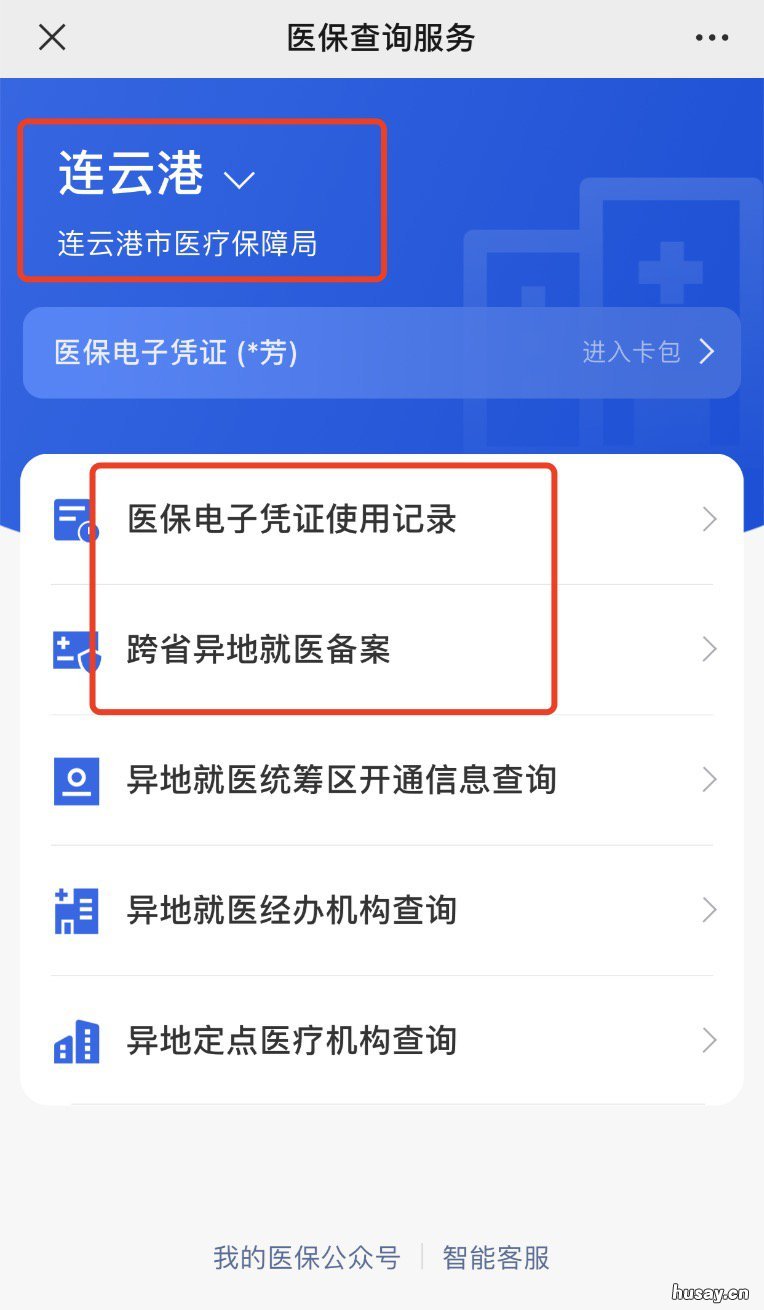Image resolution: width=764 pixels, height=1310 pixels.
Task: Tap 进入卡包 to enter card wallet
Action: click(x=630, y=352)
